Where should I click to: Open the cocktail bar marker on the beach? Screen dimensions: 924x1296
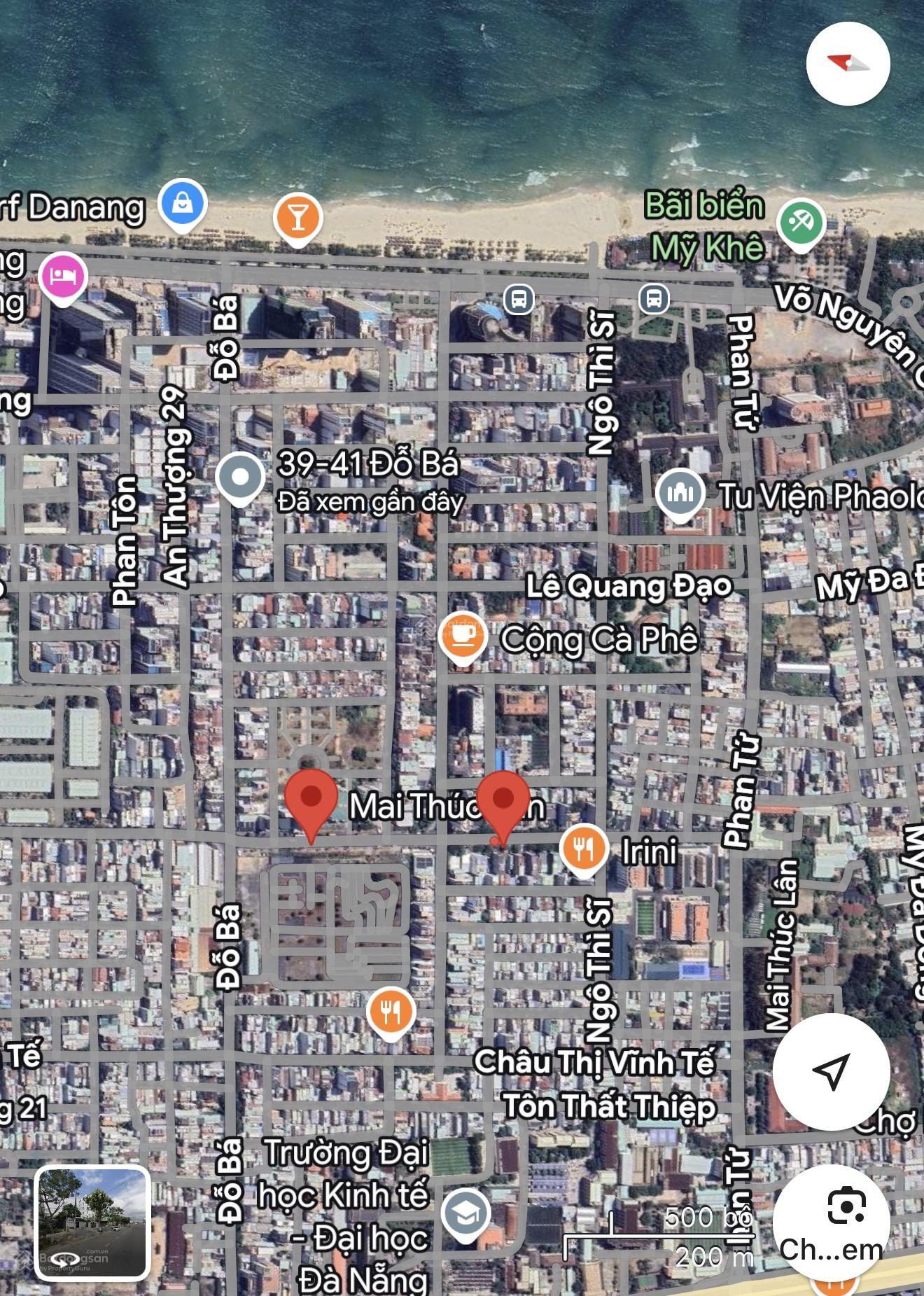click(x=298, y=218)
